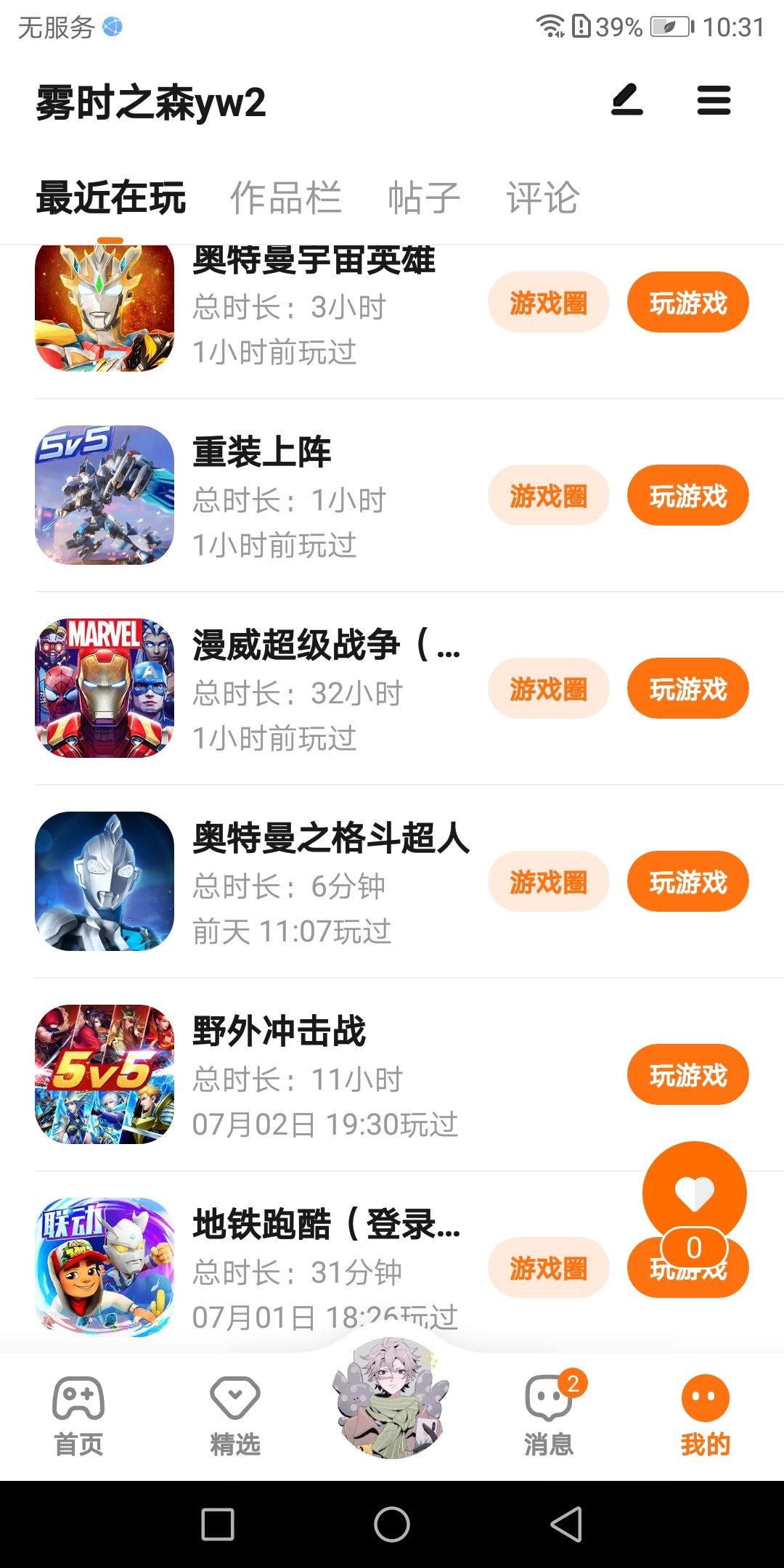Image resolution: width=784 pixels, height=1568 pixels.
Task: Open 游戏圈 for 奥特曼之格斗超人
Action: click(548, 882)
